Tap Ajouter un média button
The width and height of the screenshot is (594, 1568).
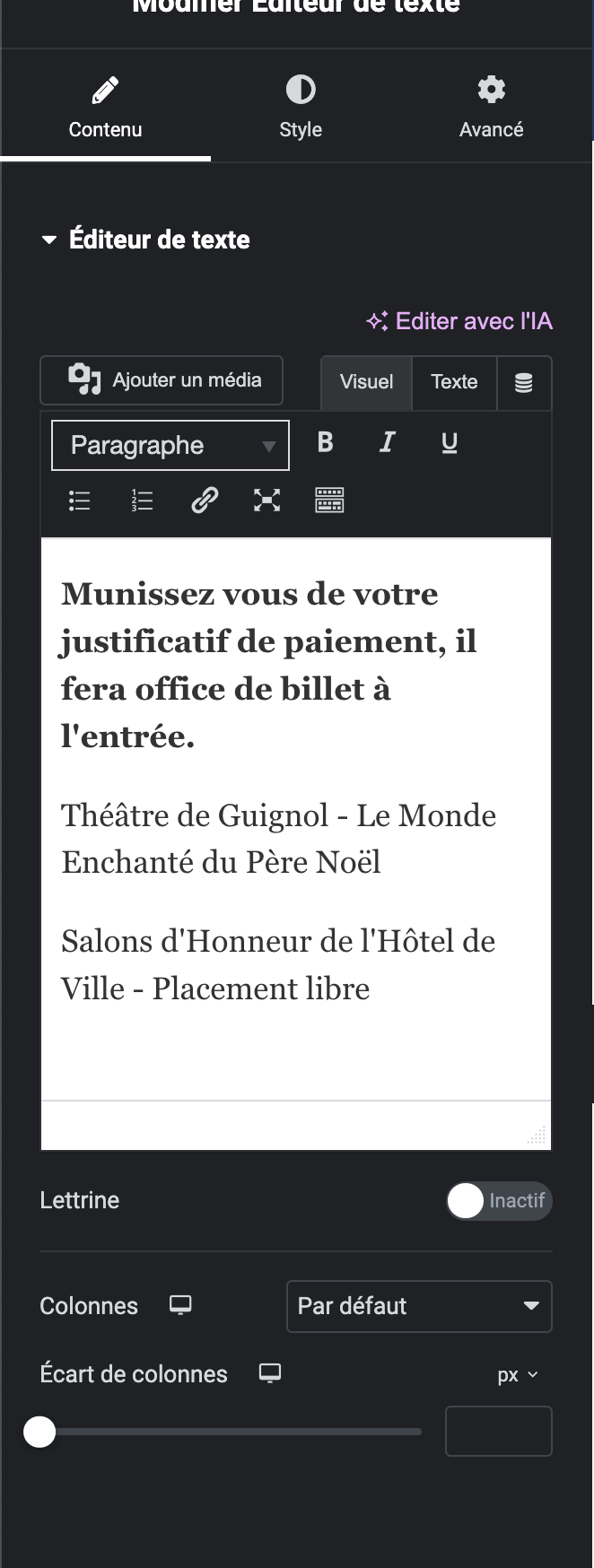pos(162,380)
